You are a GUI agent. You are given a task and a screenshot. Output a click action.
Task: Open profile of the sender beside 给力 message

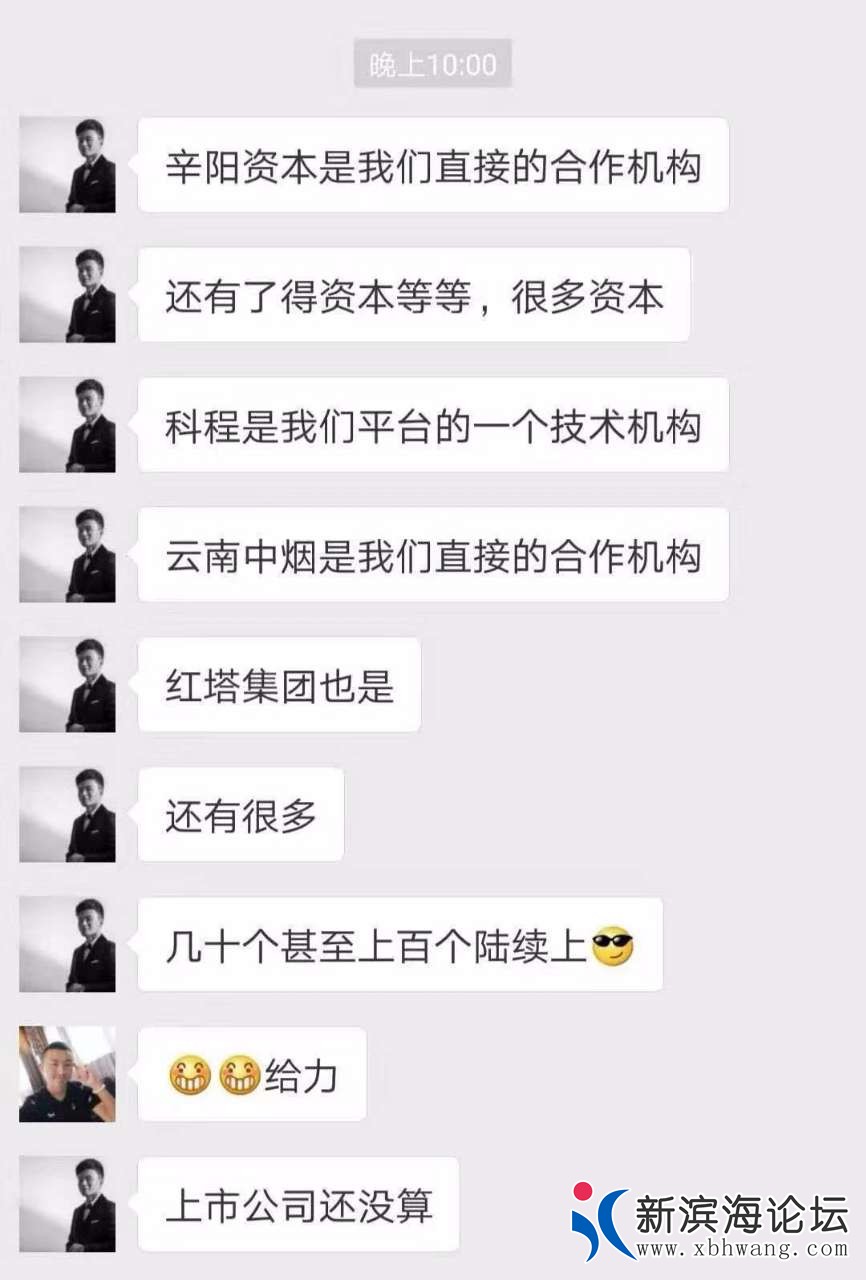(67, 1074)
